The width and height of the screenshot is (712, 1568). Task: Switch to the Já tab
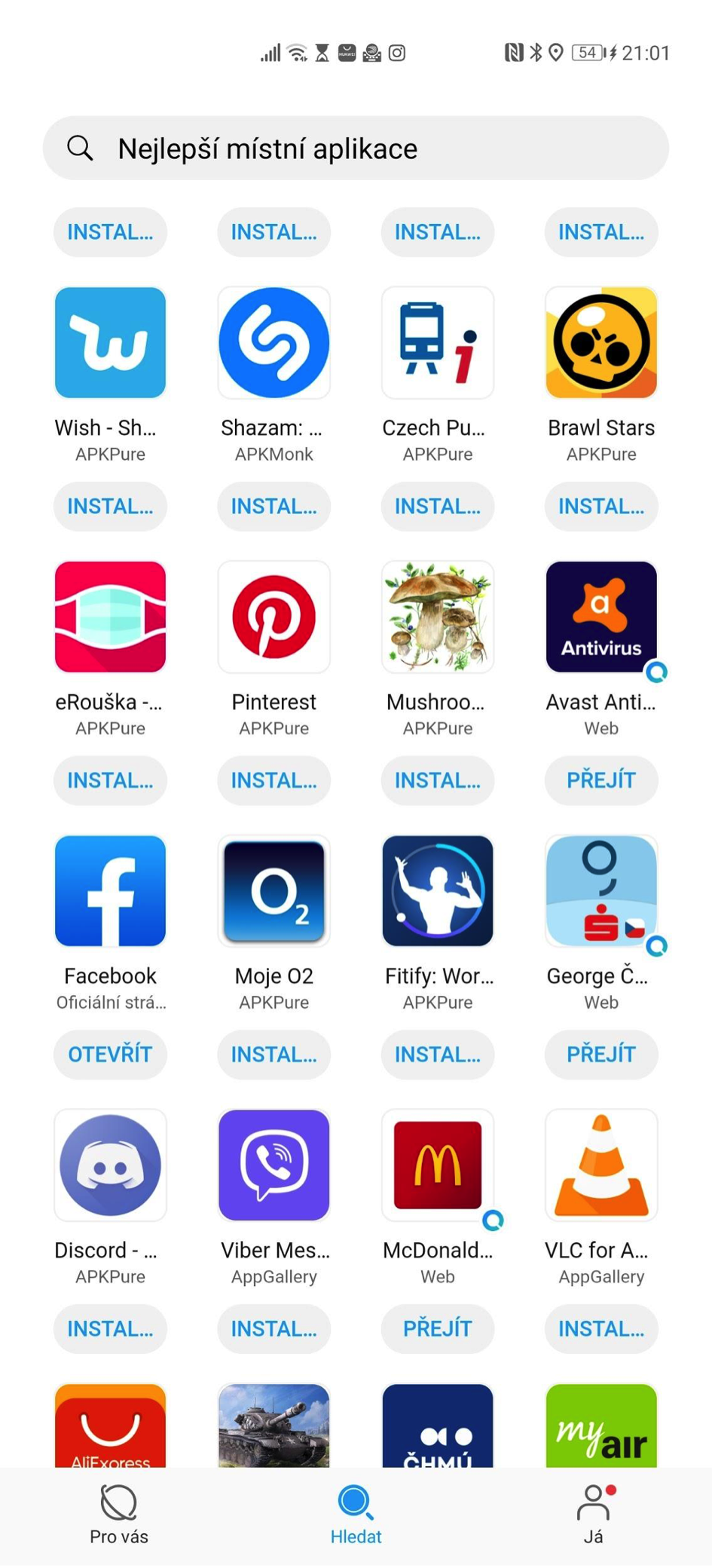click(x=593, y=1514)
